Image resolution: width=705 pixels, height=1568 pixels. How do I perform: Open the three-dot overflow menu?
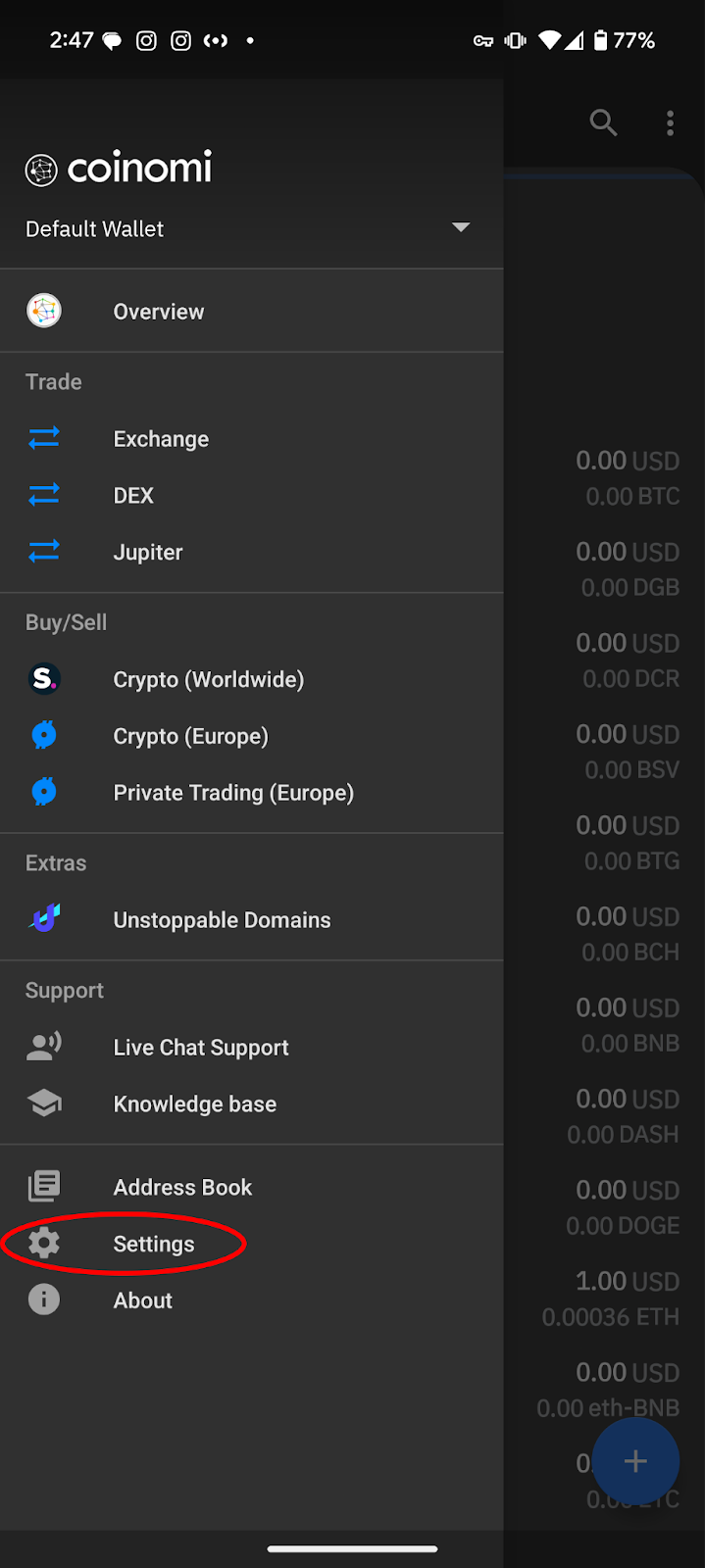pyautogui.click(x=670, y=122)
